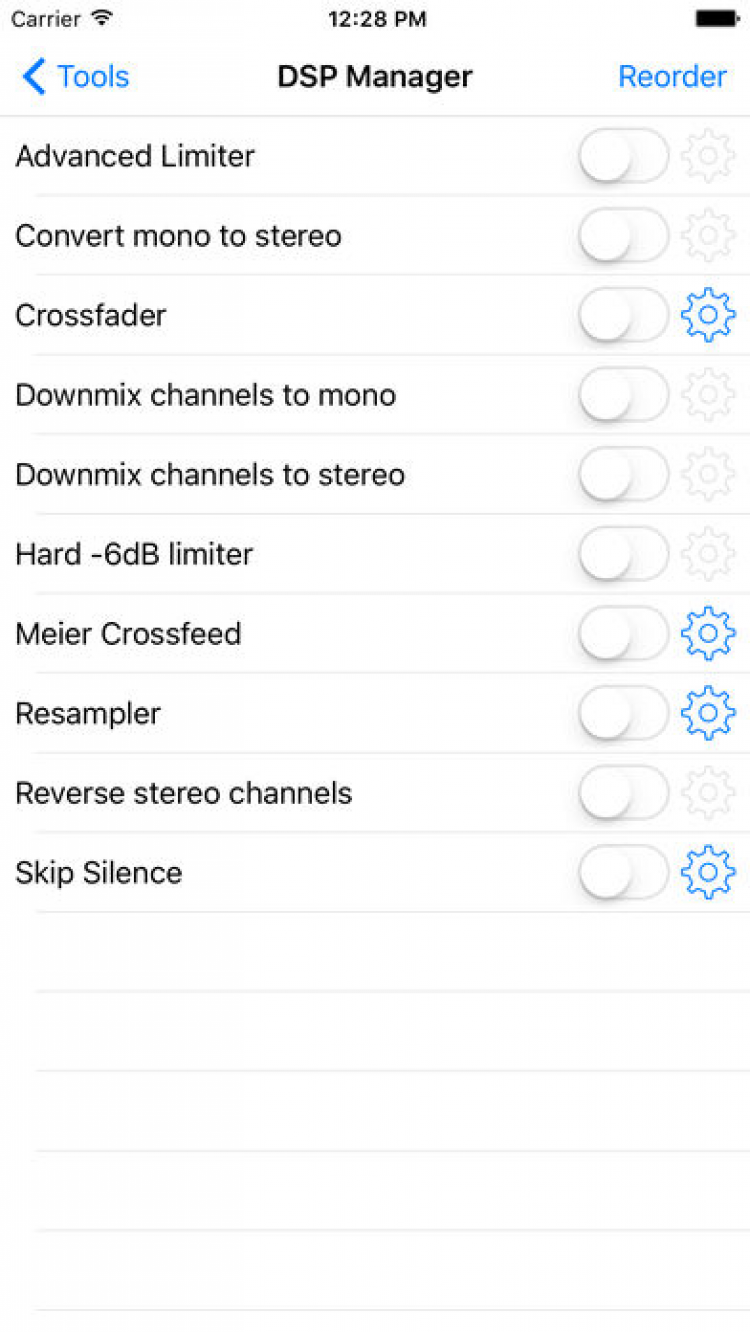Enable Reverse stereo channels

tap(623, 793)
